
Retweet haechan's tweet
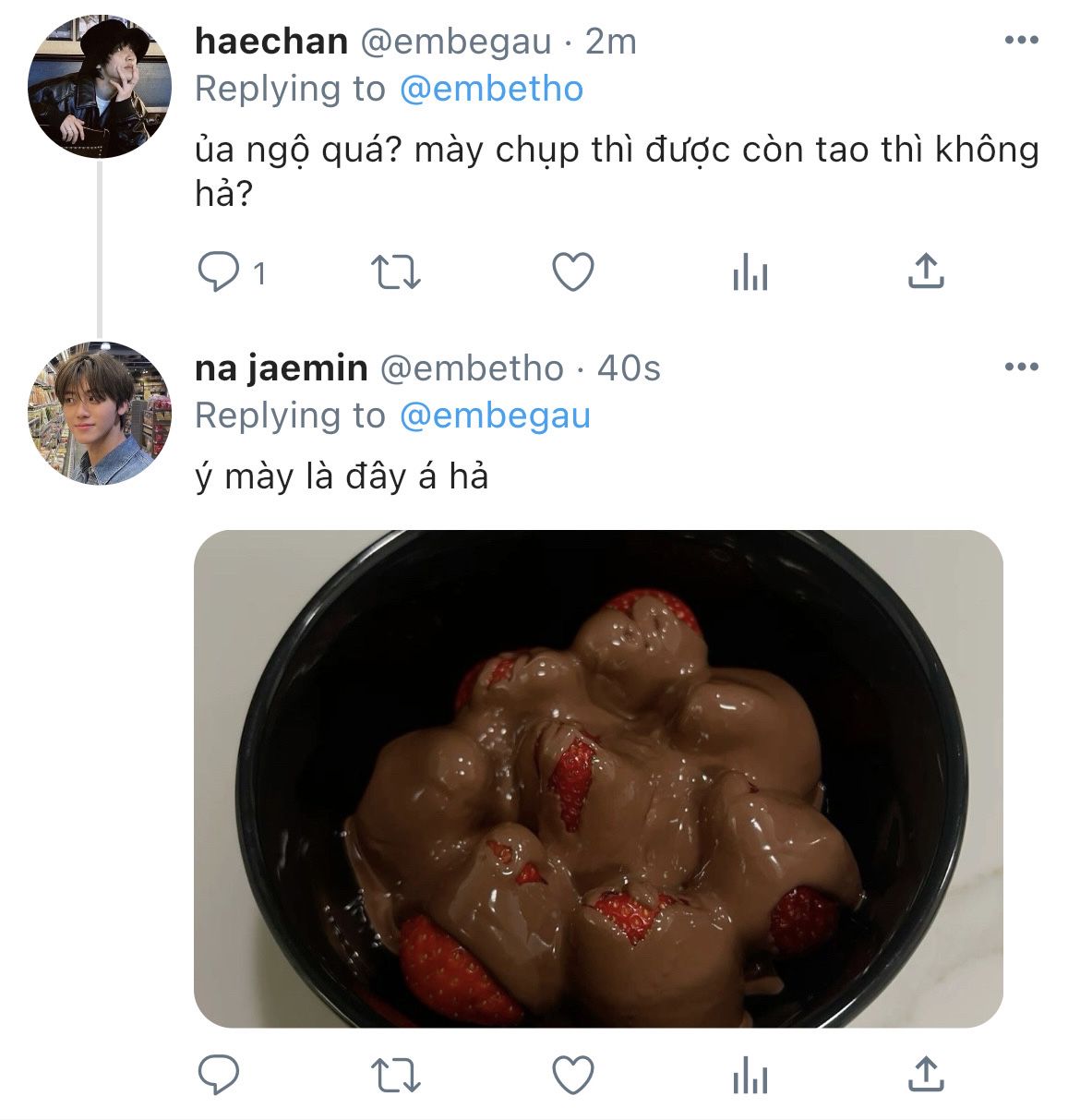395,272
